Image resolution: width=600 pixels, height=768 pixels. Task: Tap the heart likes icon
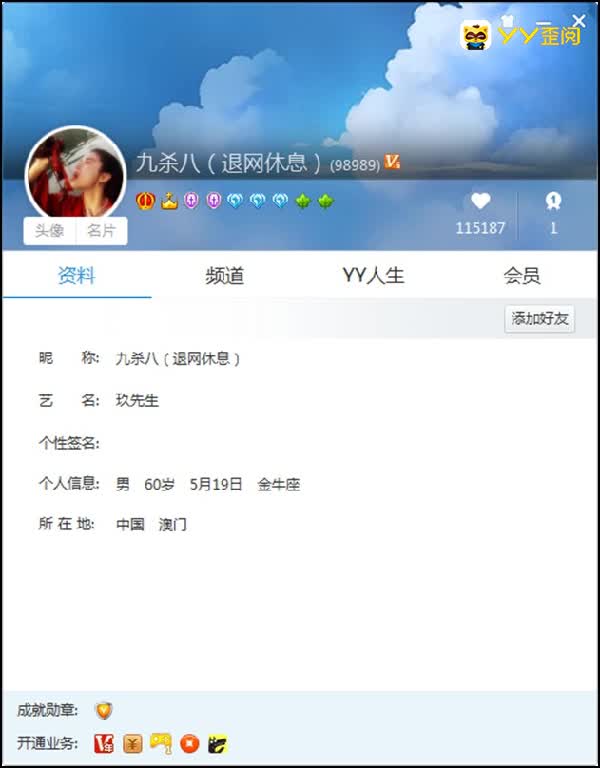pyautogui.click(x=480, y=201)
